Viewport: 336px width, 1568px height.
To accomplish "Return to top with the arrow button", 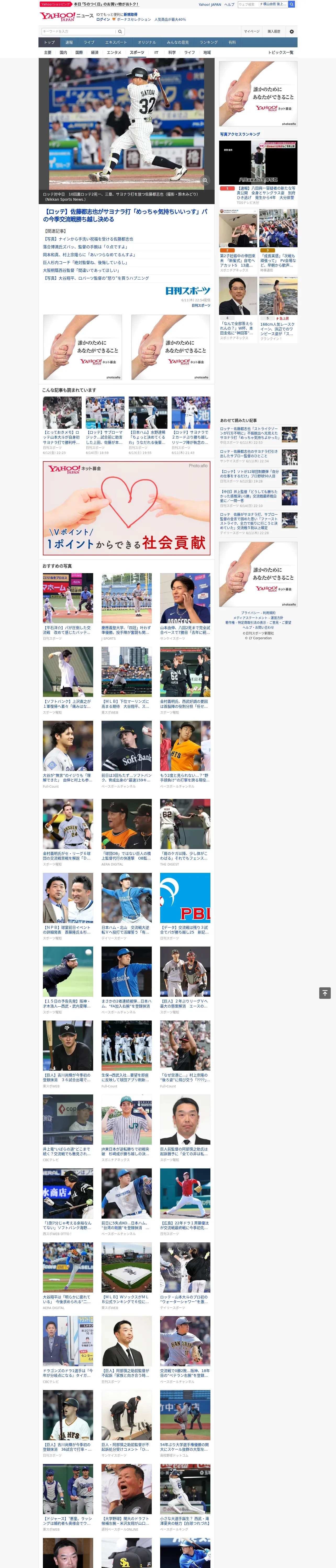I will click(x=325, y=993).
